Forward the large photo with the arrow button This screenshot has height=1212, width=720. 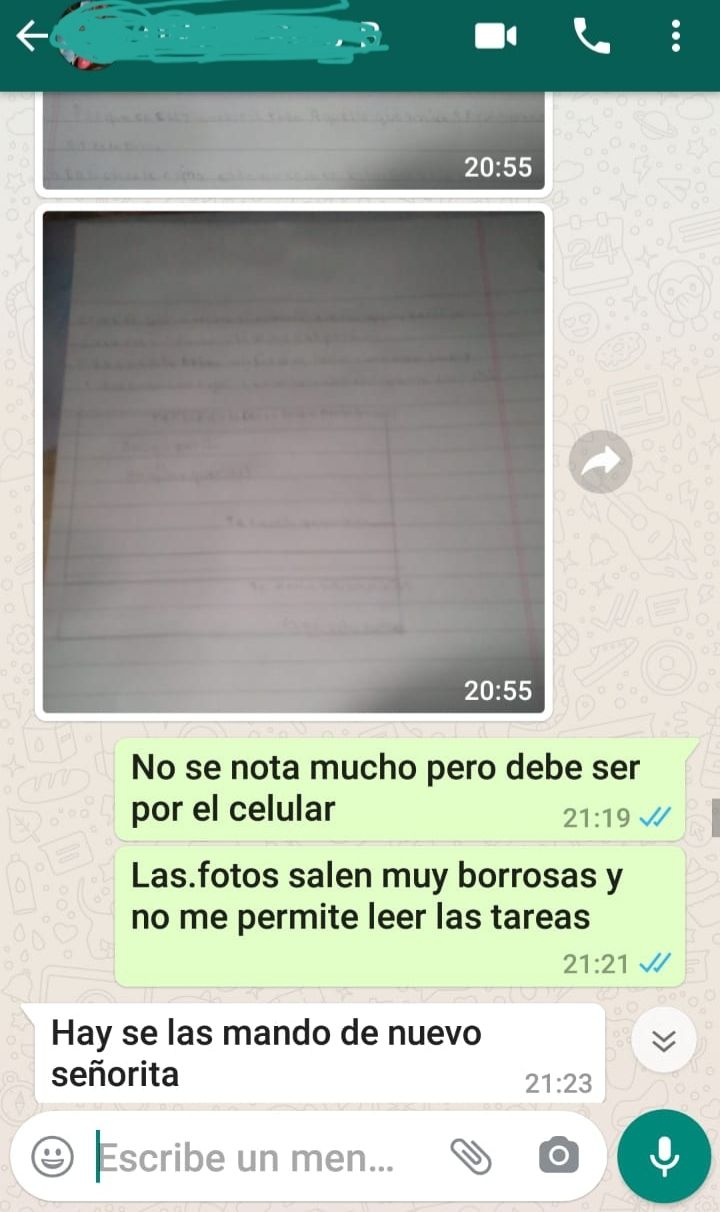click(600, 461)
